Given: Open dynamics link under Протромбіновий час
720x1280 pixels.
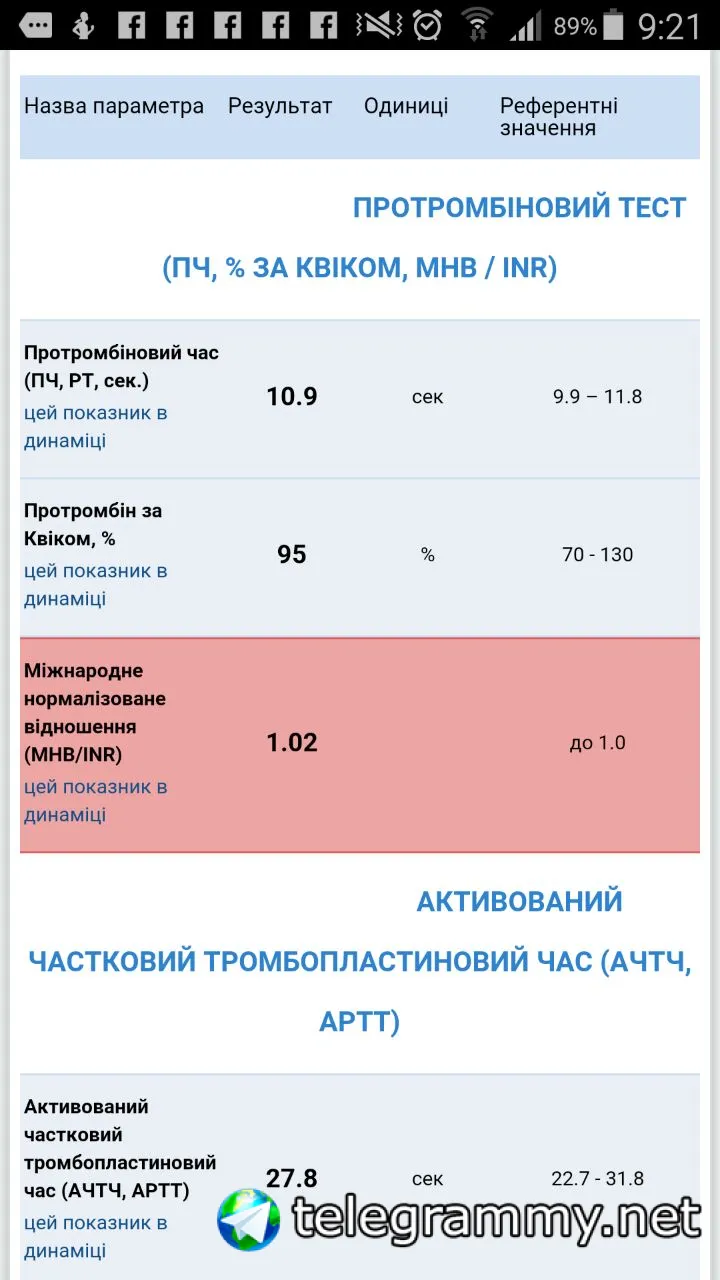Looking at the screenshot, I should [x=96, y=427].
